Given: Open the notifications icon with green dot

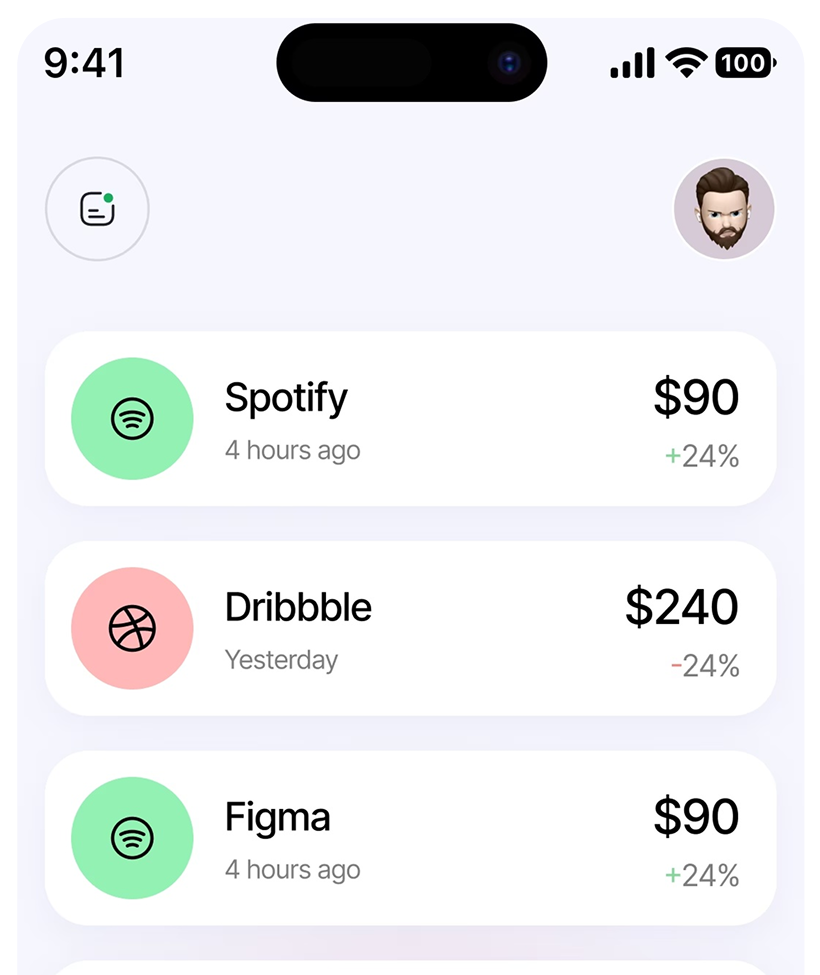Looking at the screenshot, I should [97, 209].
